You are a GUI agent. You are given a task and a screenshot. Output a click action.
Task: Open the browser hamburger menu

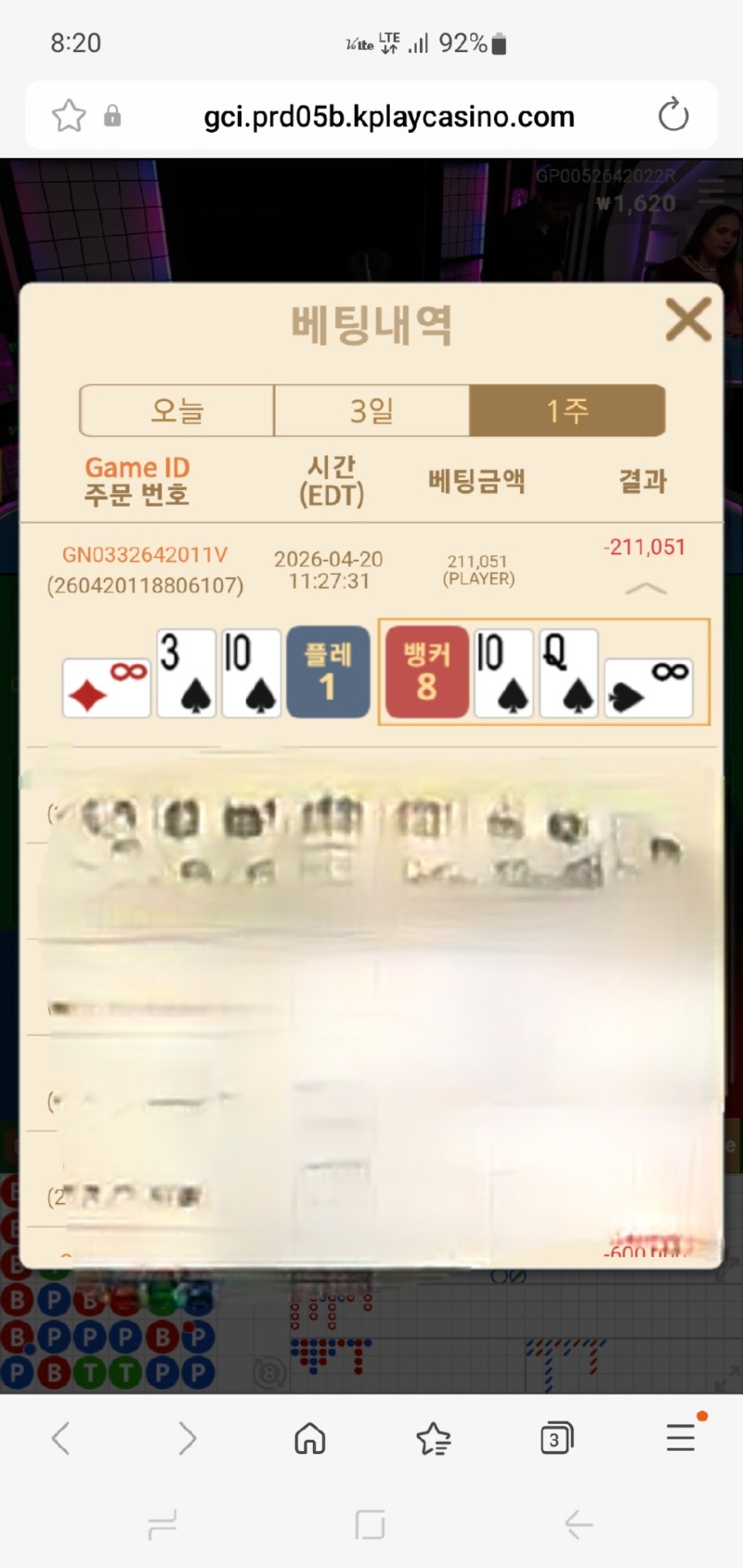pos(681,1437)
